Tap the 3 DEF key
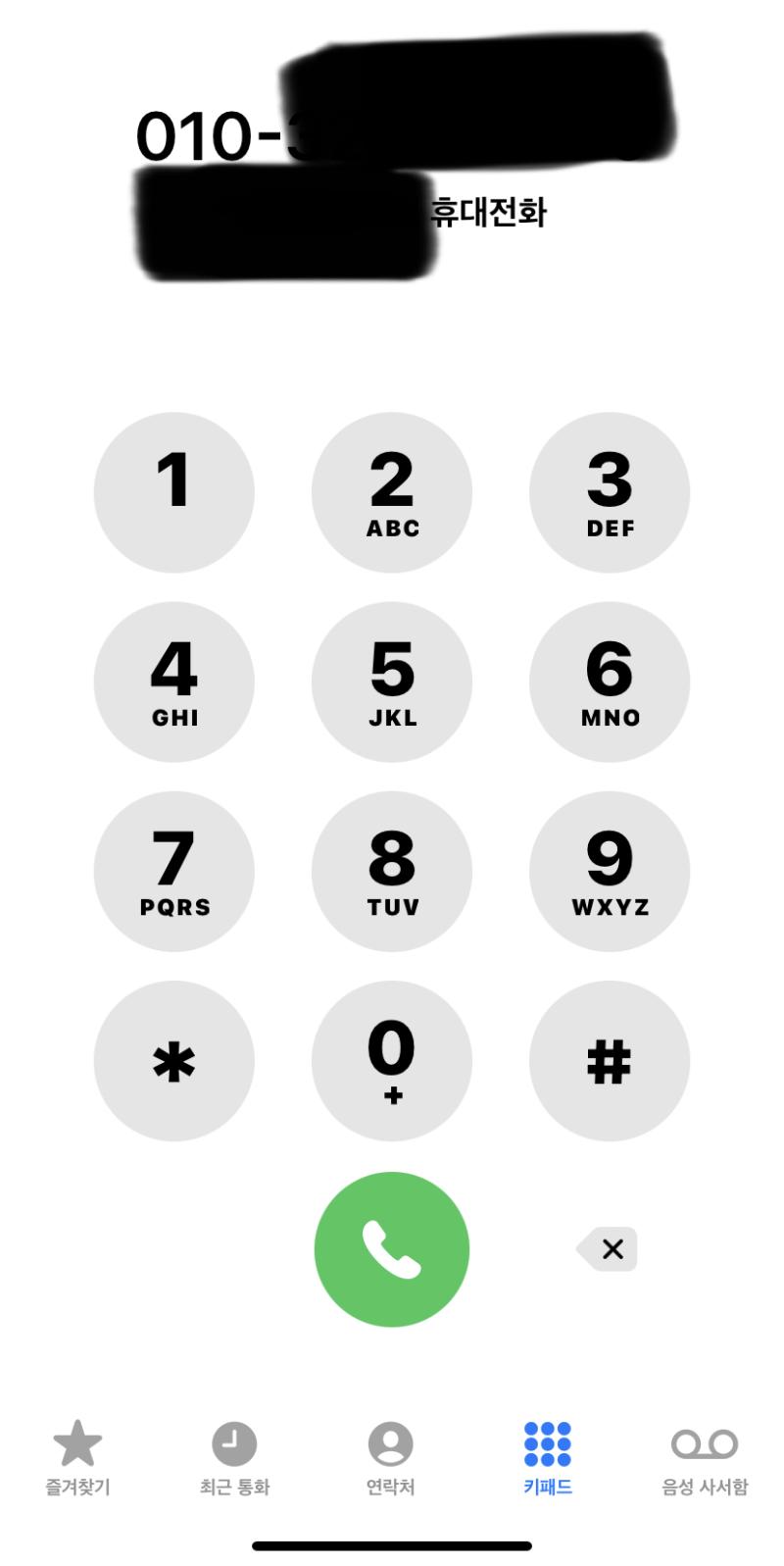This screenshot has height=1566, width=784. pos(610,492)
